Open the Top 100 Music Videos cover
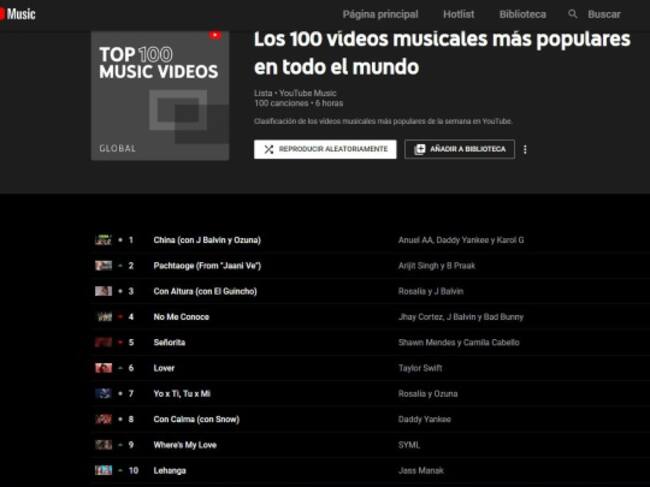Viewport: 650px width, 487px height. (x=160, y=95)
